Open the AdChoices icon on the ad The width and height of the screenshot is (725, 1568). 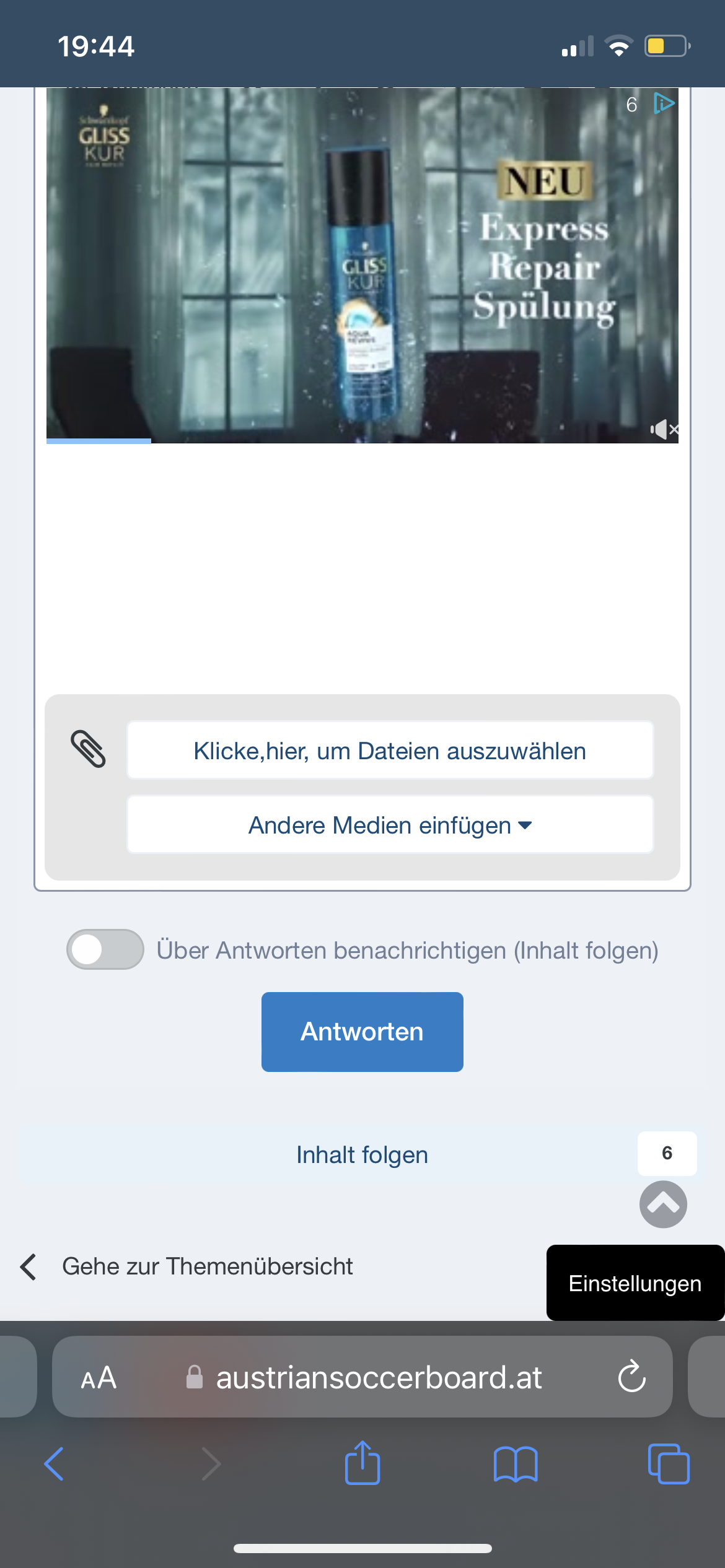(x=664, y=103)
